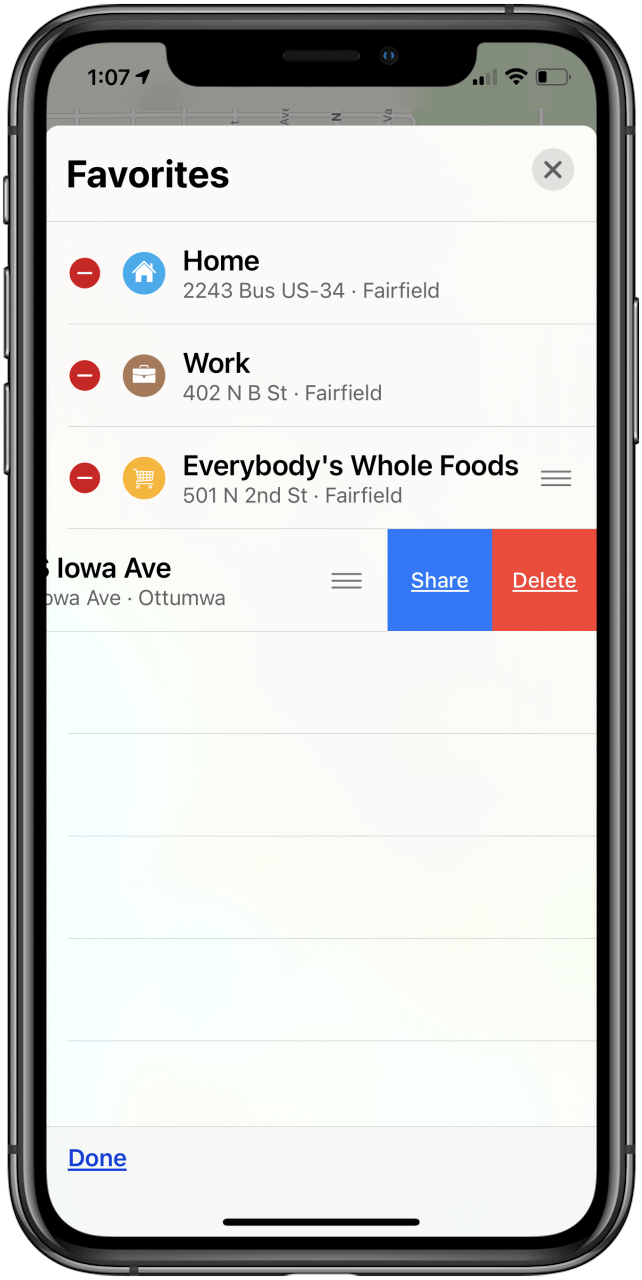
Task: Tap Done to finish editing favorites
Action: 97,1158
